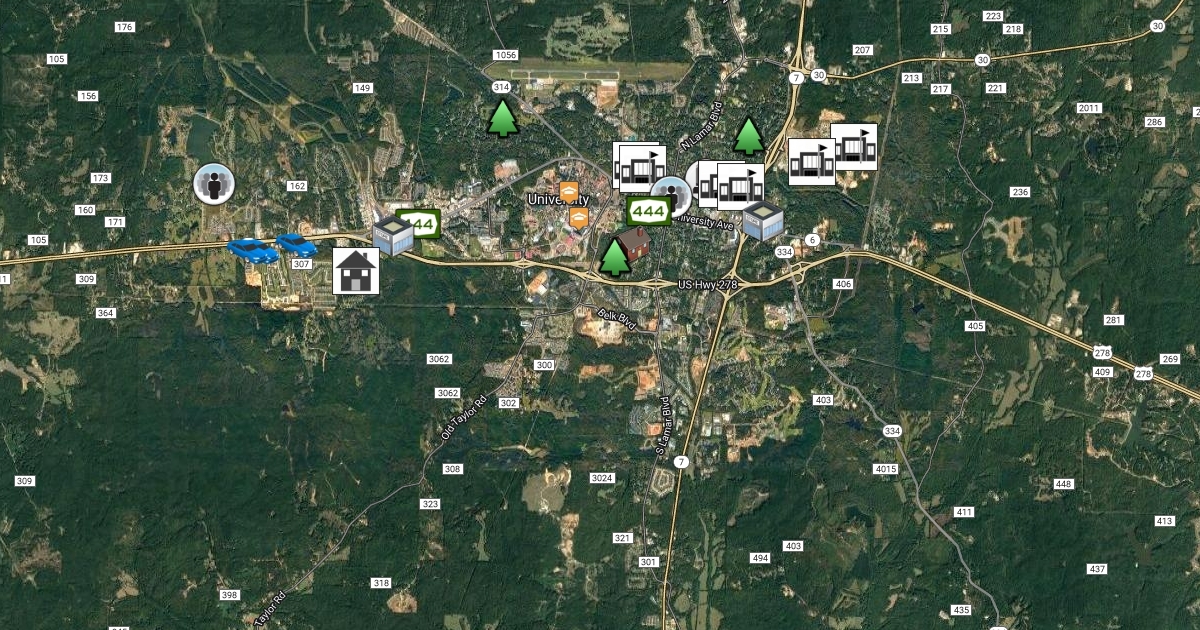Open the people marker beside University Ave sign
Image resolution: width=1200 pixels, height=630 pixels.
pyautogui.click(x=669, y=194)
